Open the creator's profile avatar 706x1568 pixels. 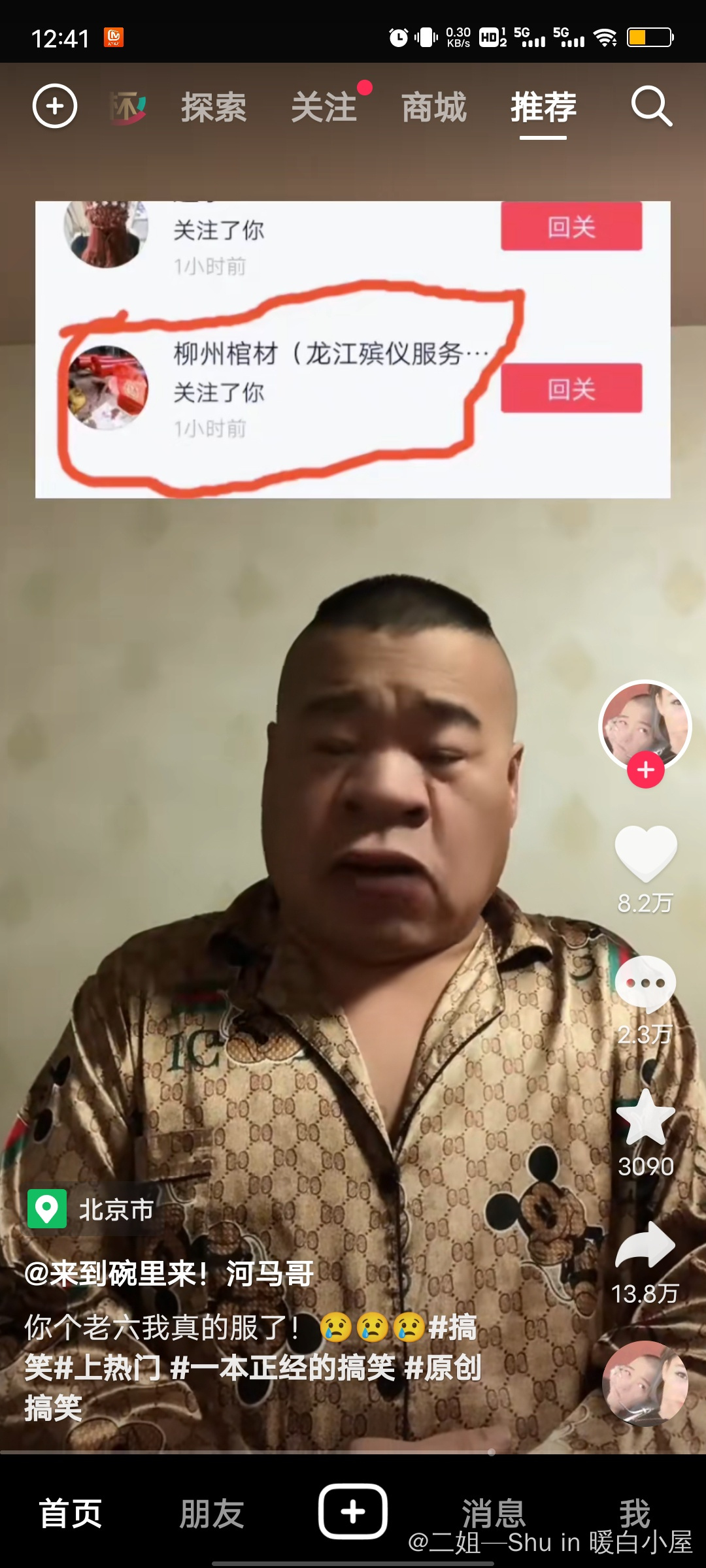pyautogui.click(x=645, y=724)
